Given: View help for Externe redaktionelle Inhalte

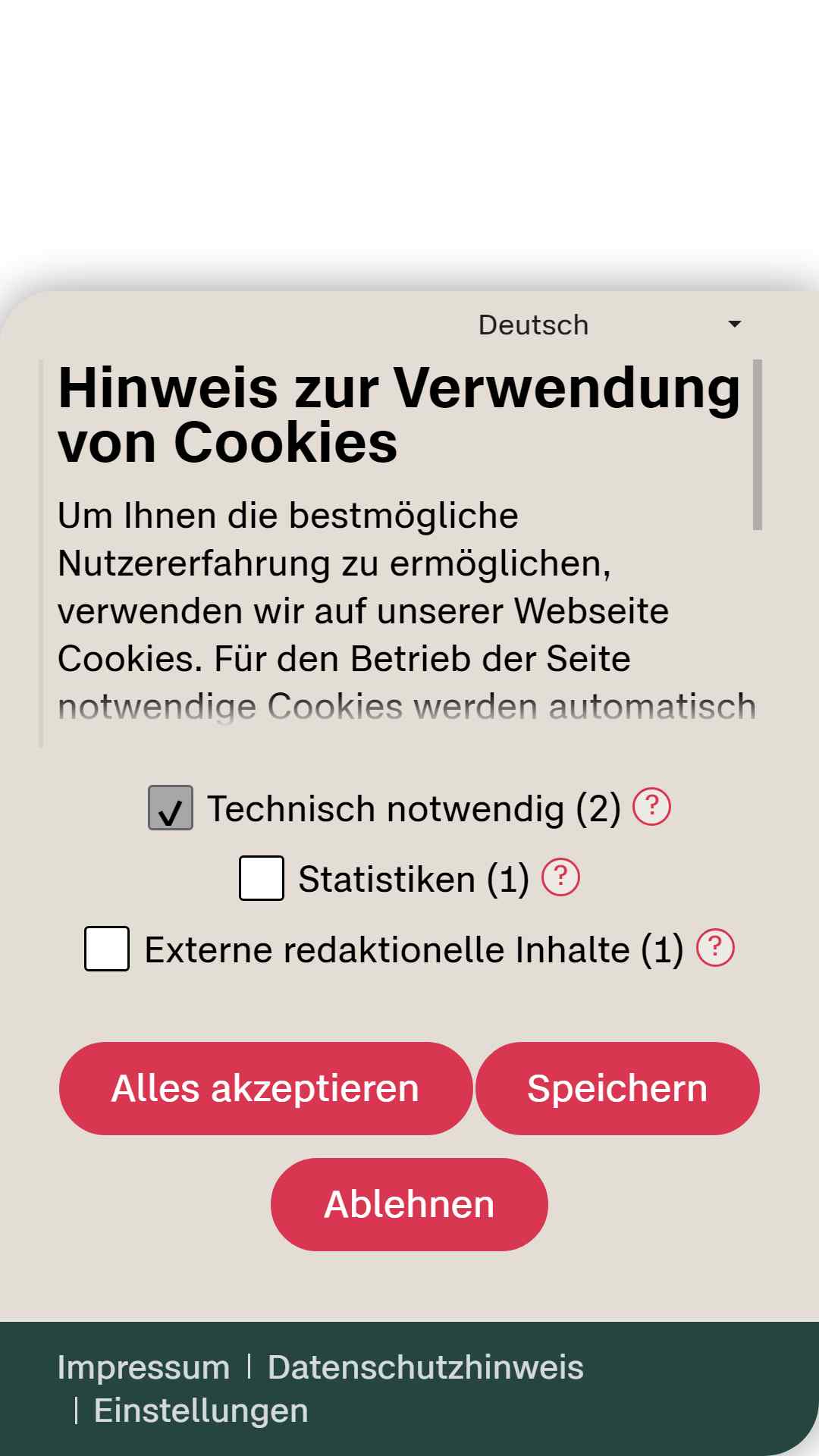Looking at the screenshot, I should click(715, 948).
